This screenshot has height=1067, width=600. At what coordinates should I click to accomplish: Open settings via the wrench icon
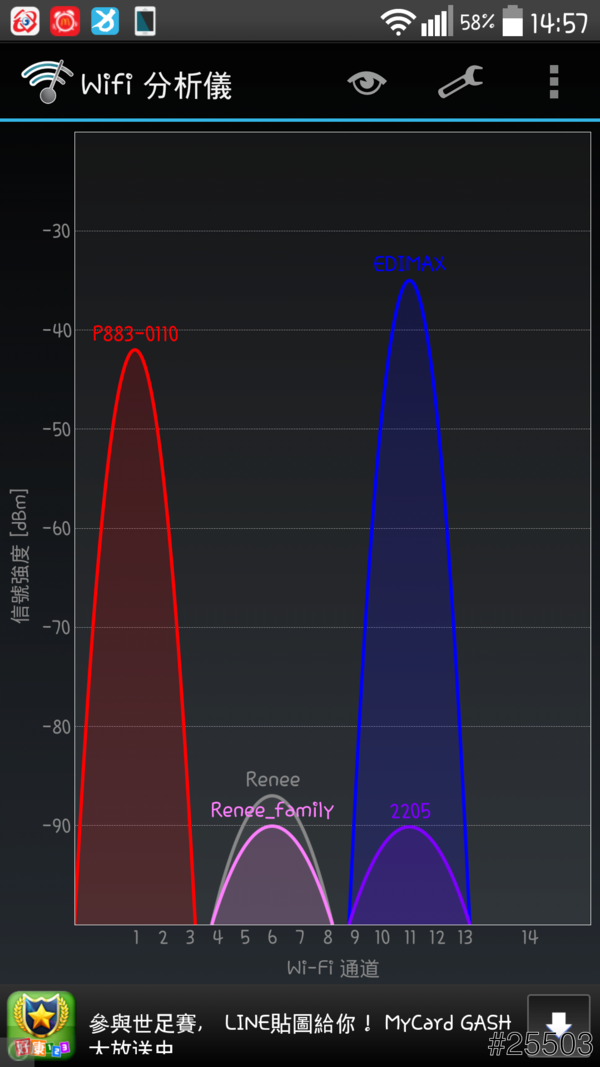(460, 83)
